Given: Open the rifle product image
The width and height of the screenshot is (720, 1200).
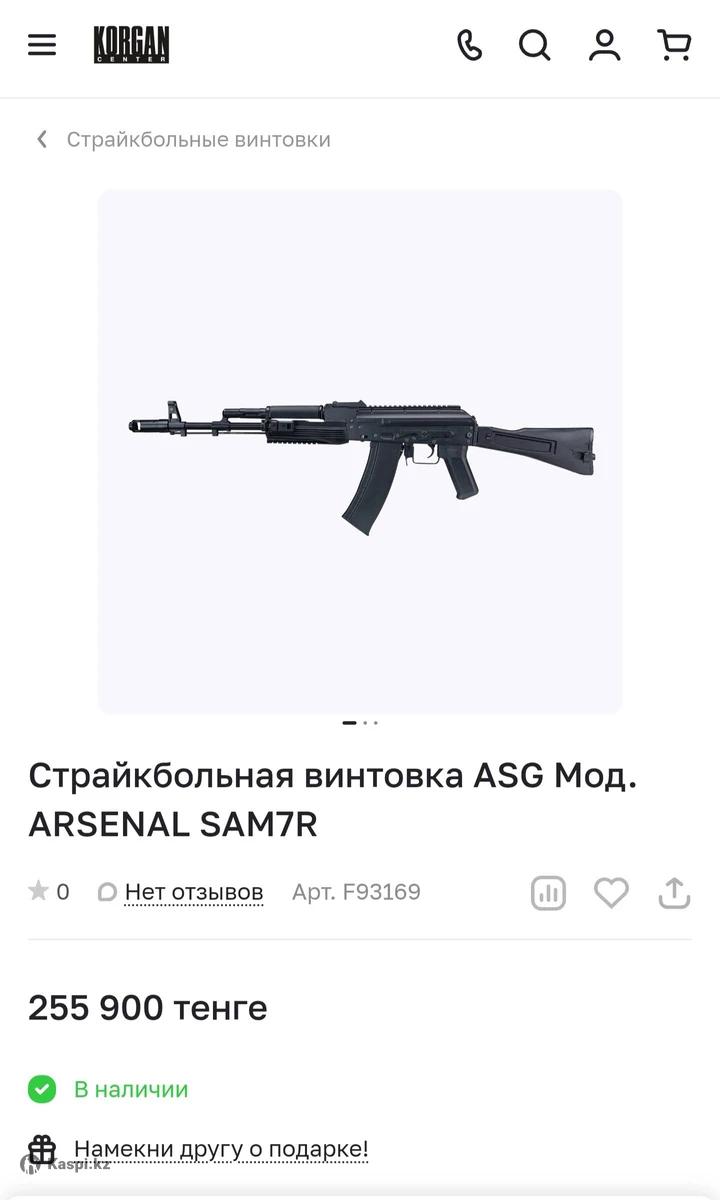Looking at the screenshot, I should pos(360,452).
